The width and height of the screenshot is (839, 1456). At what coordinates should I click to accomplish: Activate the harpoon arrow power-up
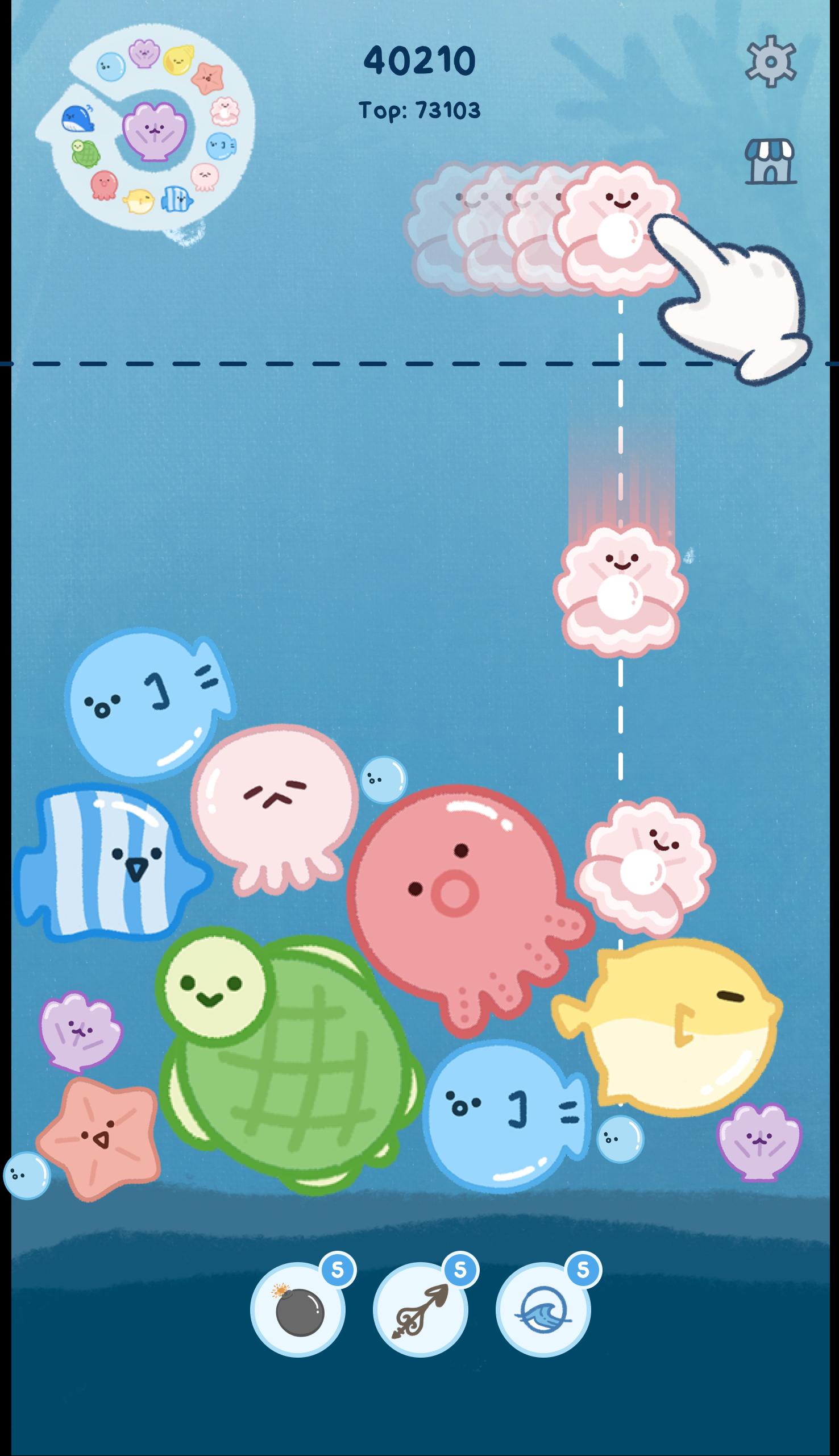point(421,1310)
